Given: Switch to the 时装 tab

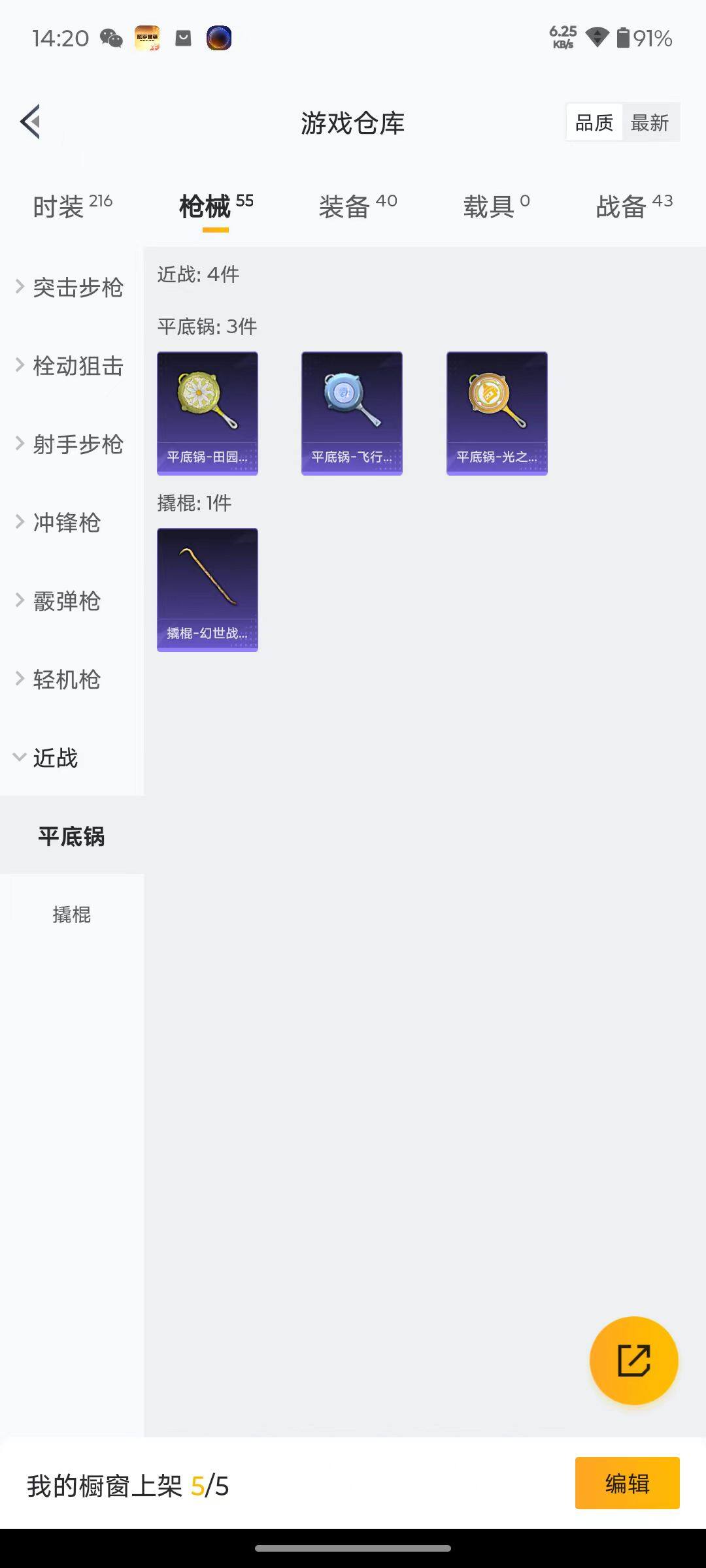Looking at the screenshot, I should [72, 206].
